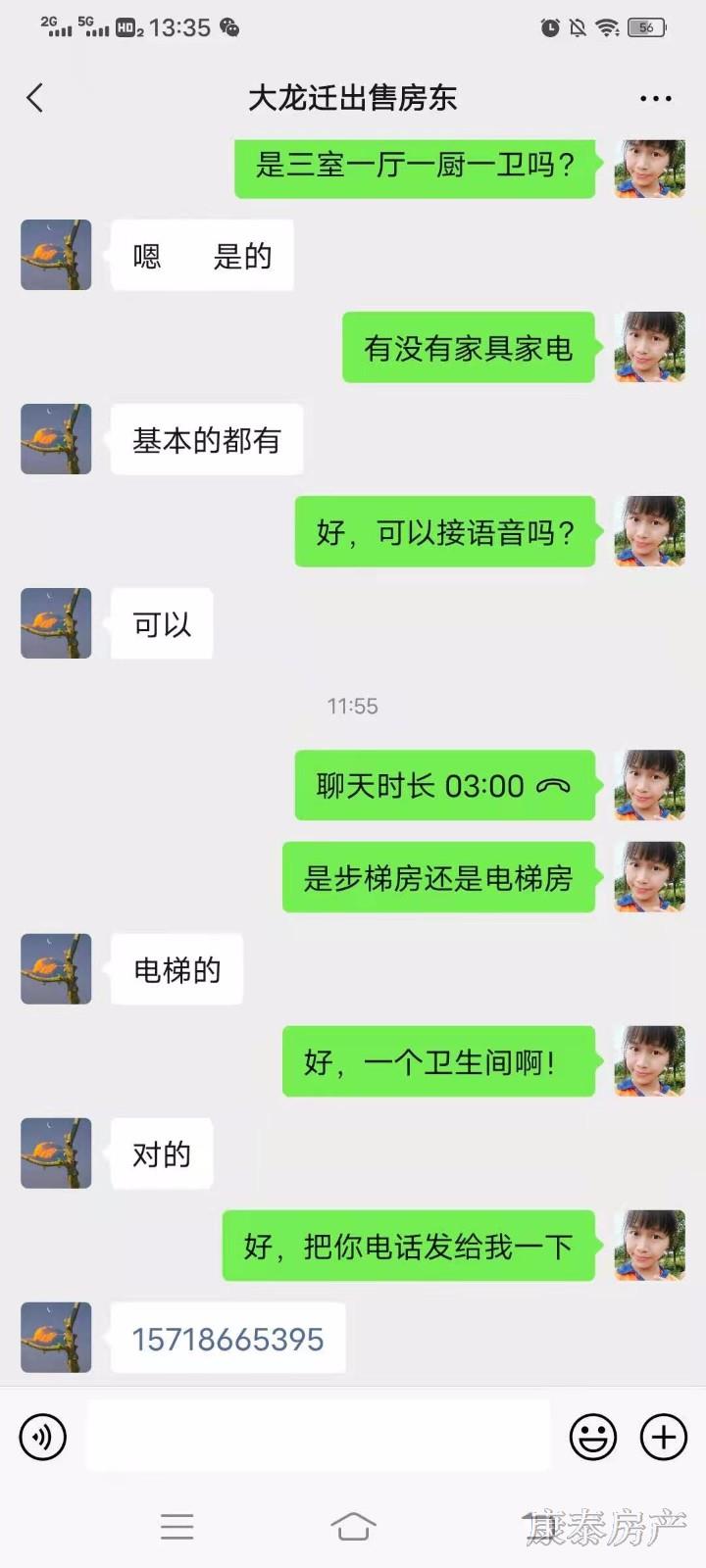The height and width of the screenshot is (1568, 706).
Task: Tap the call record 聊天时长 03:00
Action: tap(444, 786)
